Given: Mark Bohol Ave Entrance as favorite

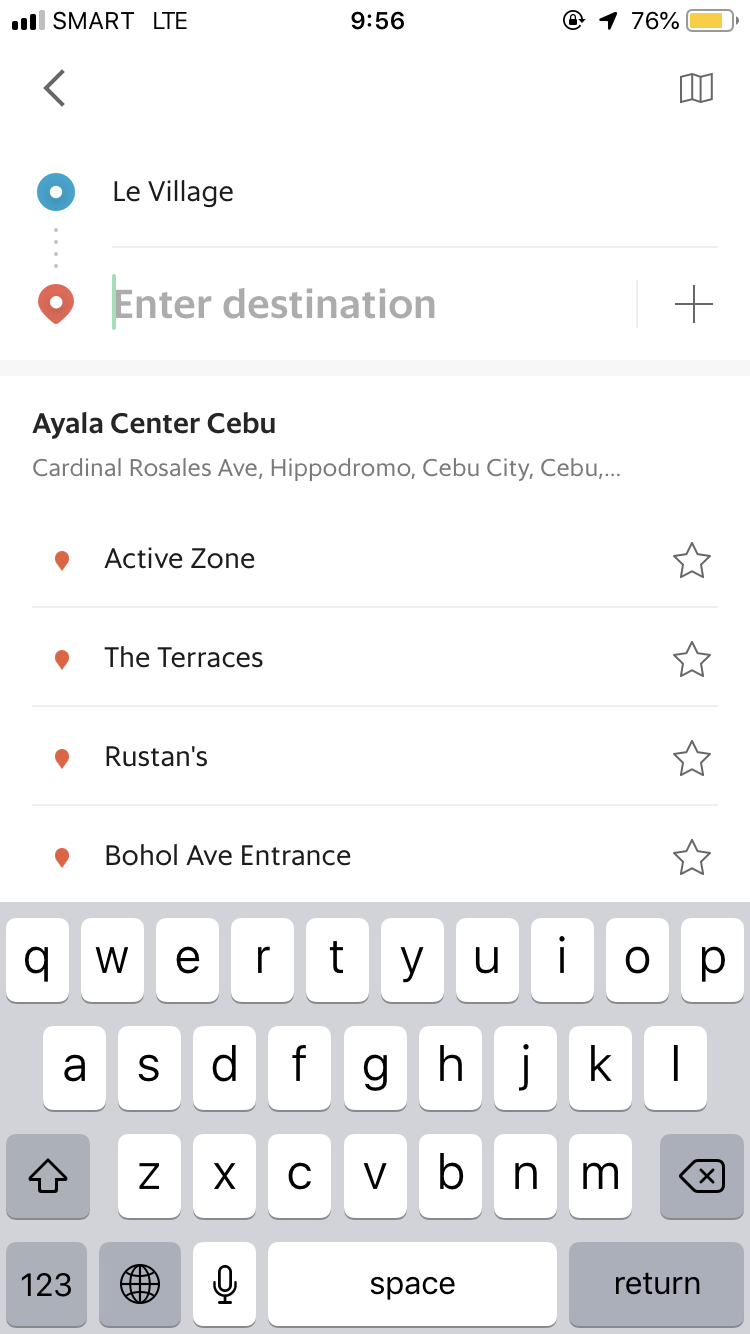Looking at the screenshot, I should [692, 857].
